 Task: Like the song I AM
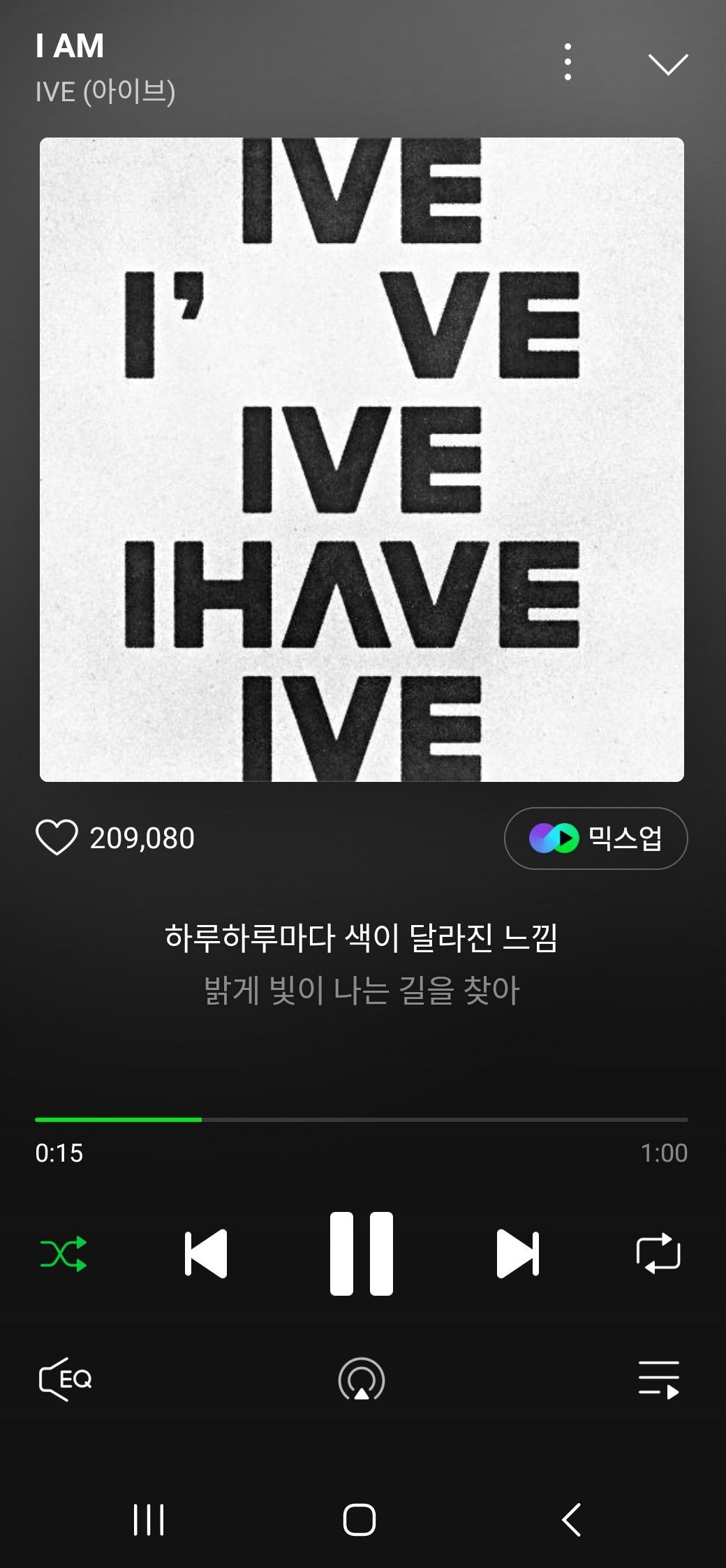pyautogui.click(x=57, y=838)
